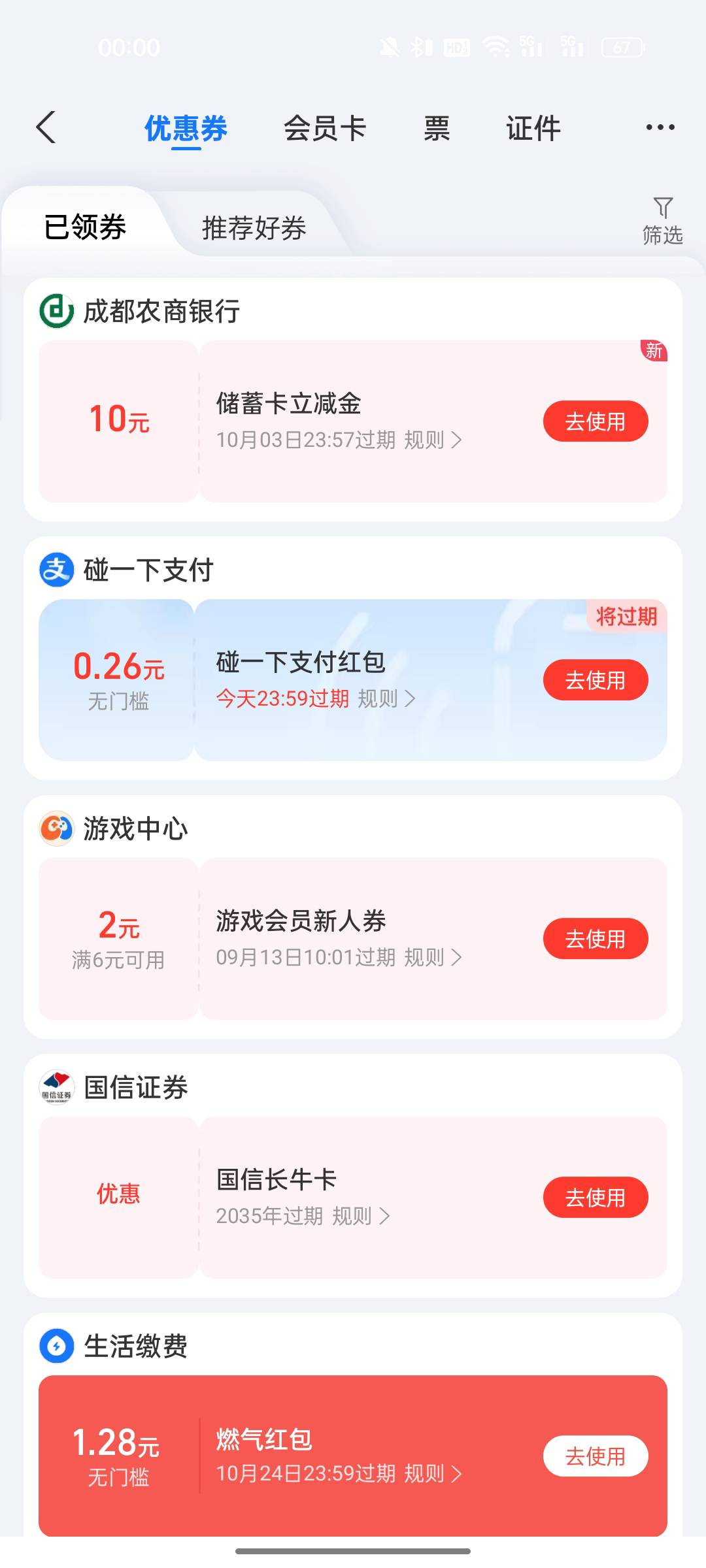This screenshot has width=706, height=1568.
Task: Tap 去使用 for 碰一下支付红包
Action: [596, 680]
